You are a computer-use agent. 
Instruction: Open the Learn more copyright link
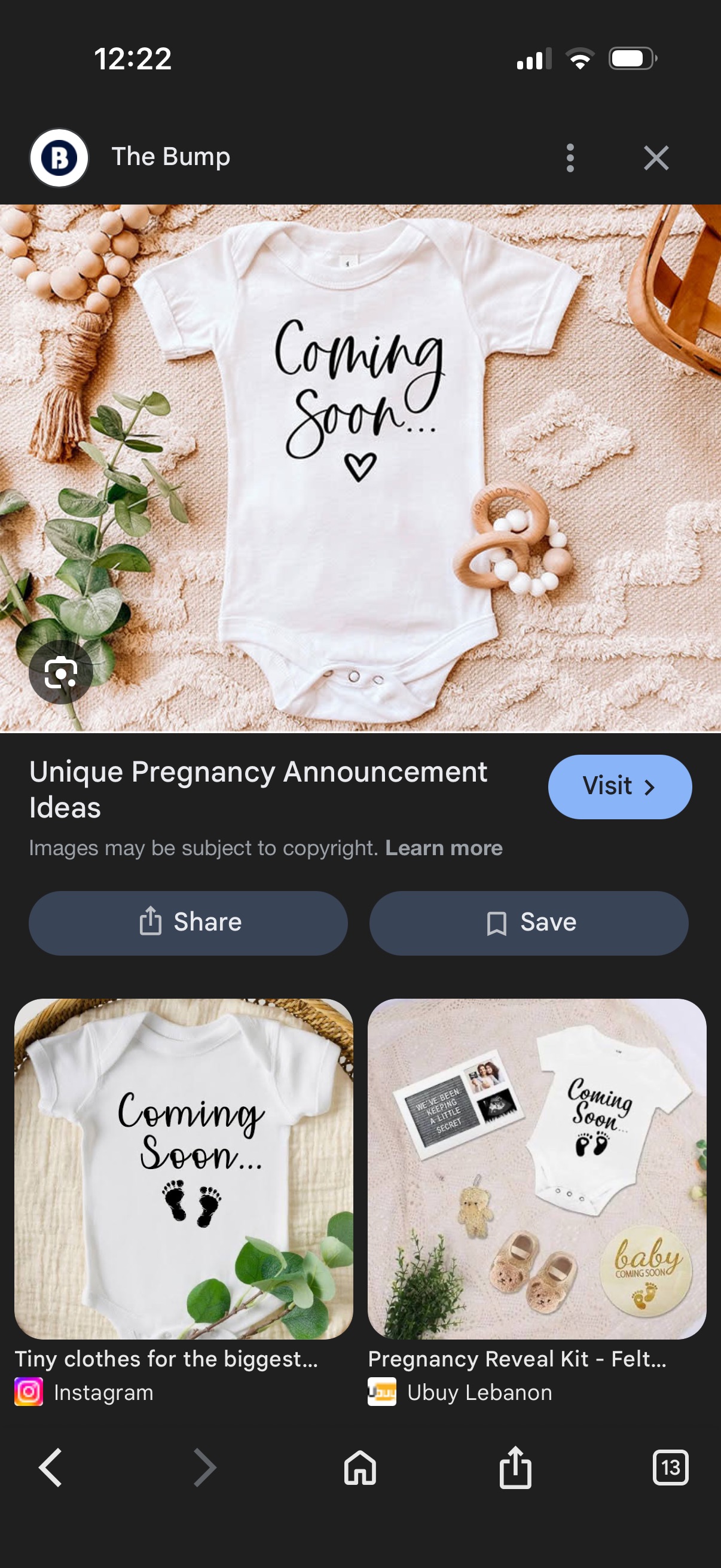444,848
